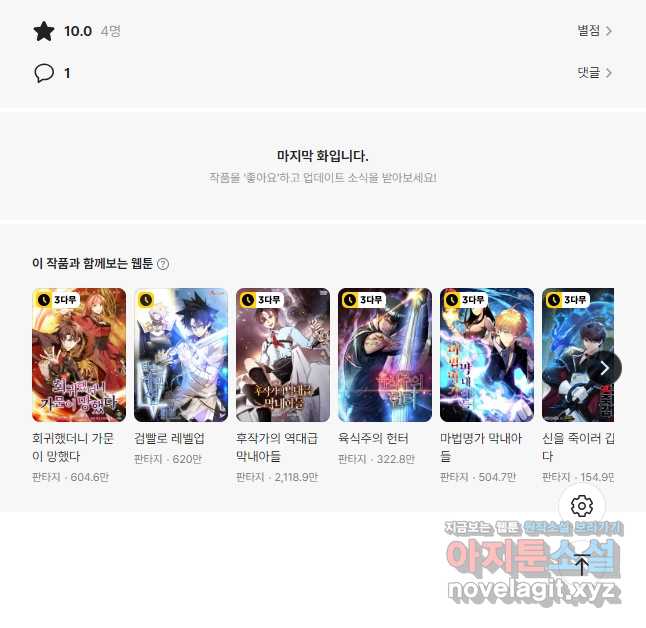Open viewer settings gear
646x628 pixels.
pyautogui.click(x=582, y=506)
